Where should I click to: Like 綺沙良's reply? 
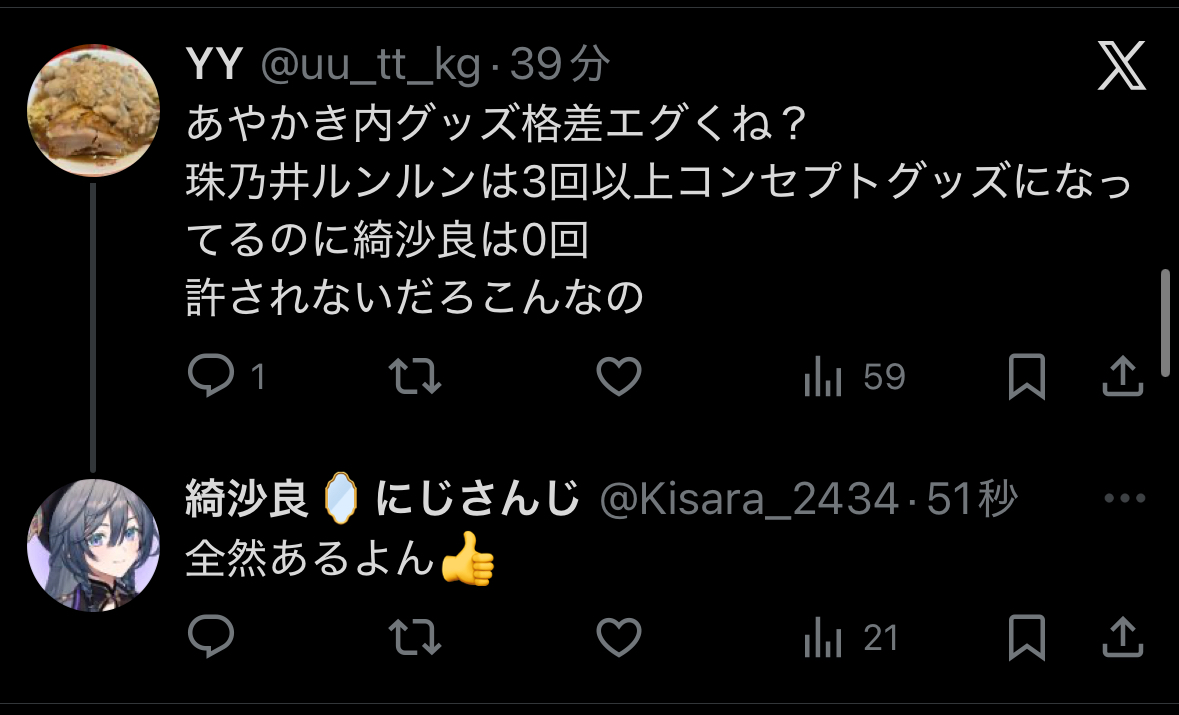(x=618, y=637)
